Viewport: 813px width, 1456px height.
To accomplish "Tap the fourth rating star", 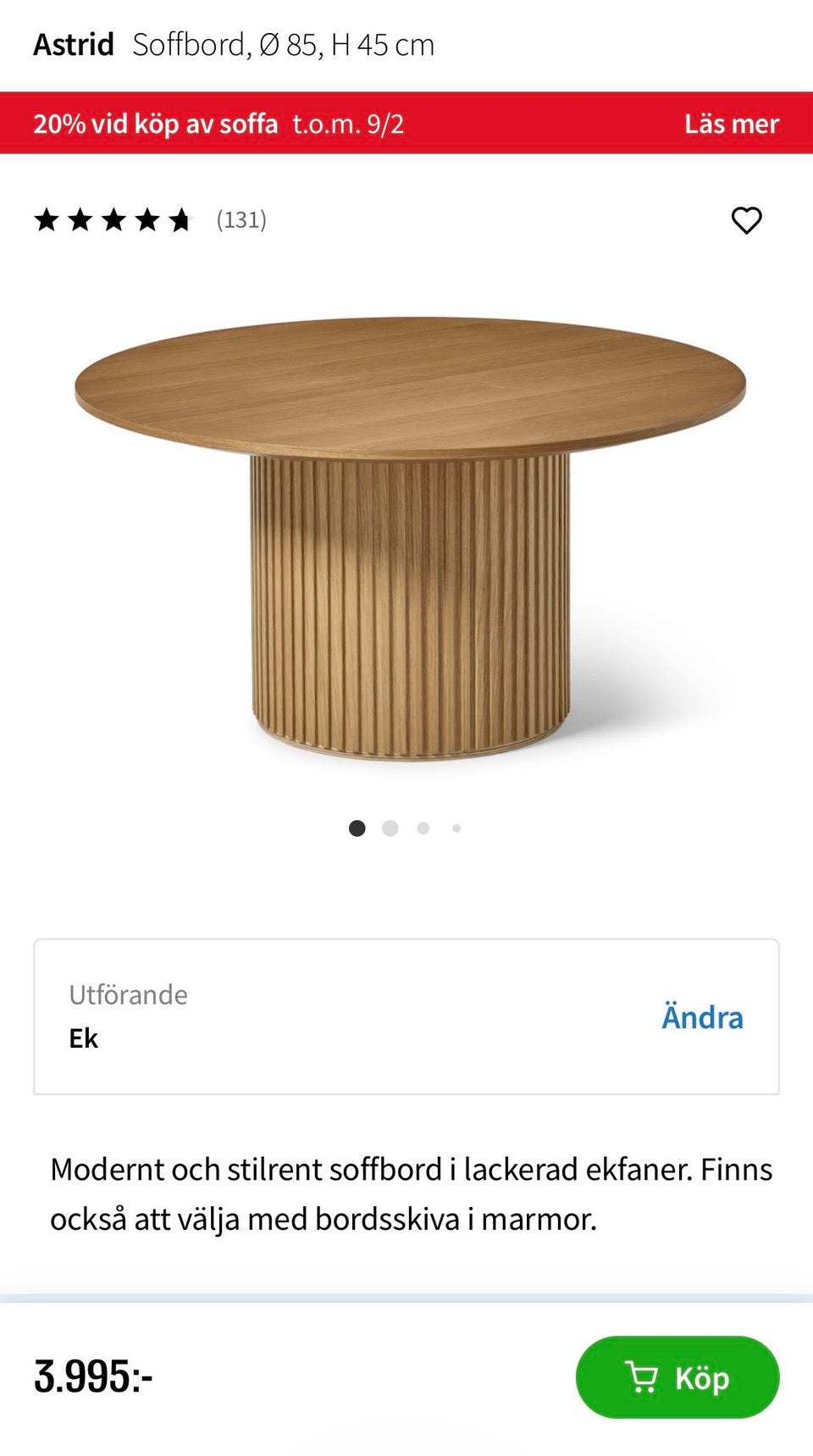I will (147, 221).
